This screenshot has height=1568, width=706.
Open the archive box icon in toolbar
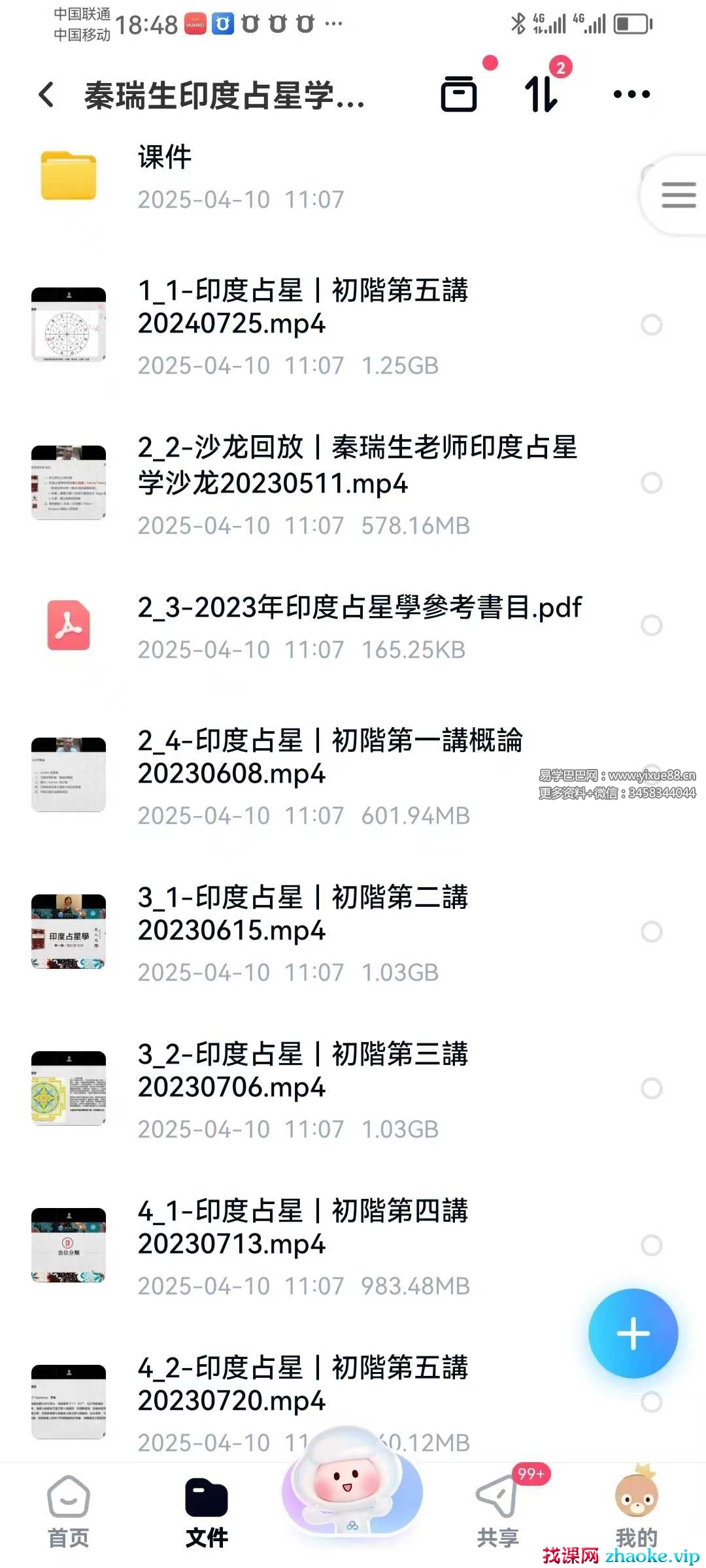point(459,94)
